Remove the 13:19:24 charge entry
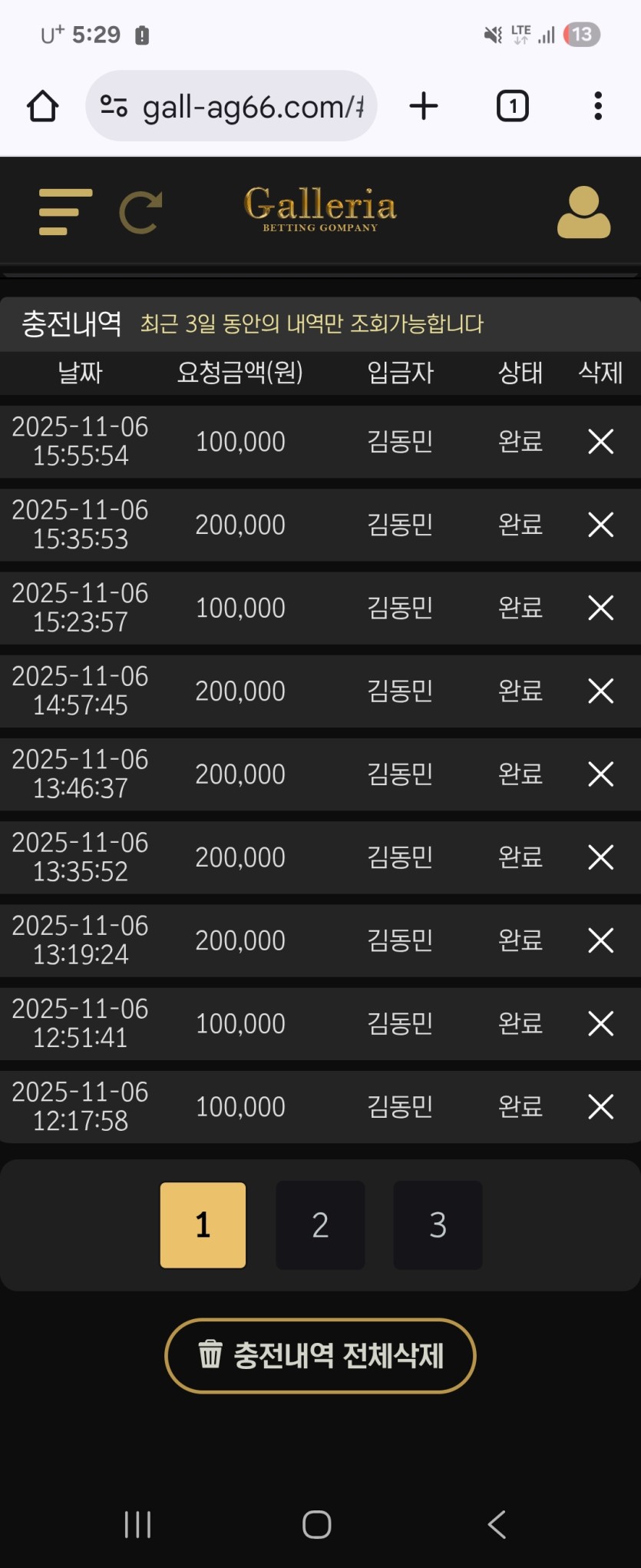Screen dimensions: 641x1568 600,940
